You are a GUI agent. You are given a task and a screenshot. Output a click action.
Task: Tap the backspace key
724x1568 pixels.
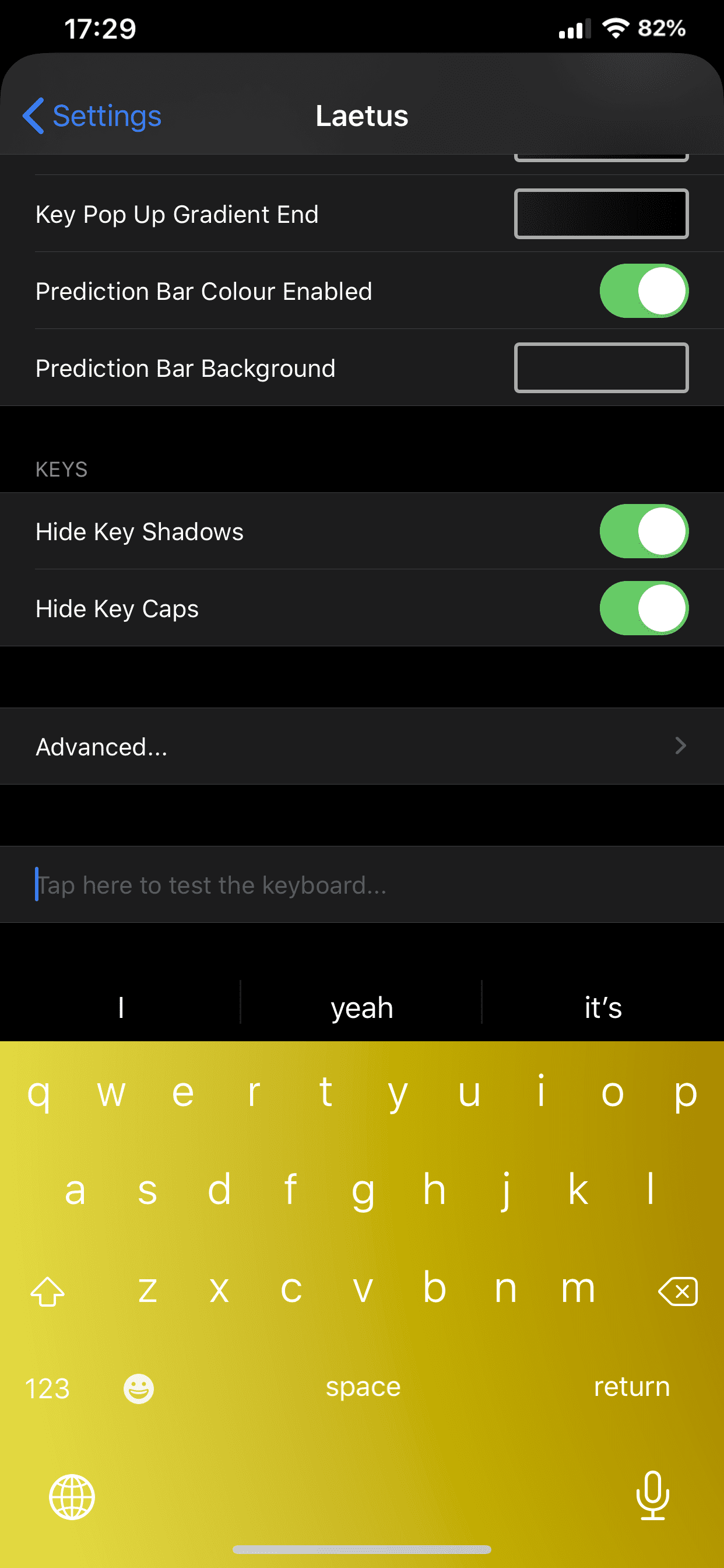(677, 1290)
